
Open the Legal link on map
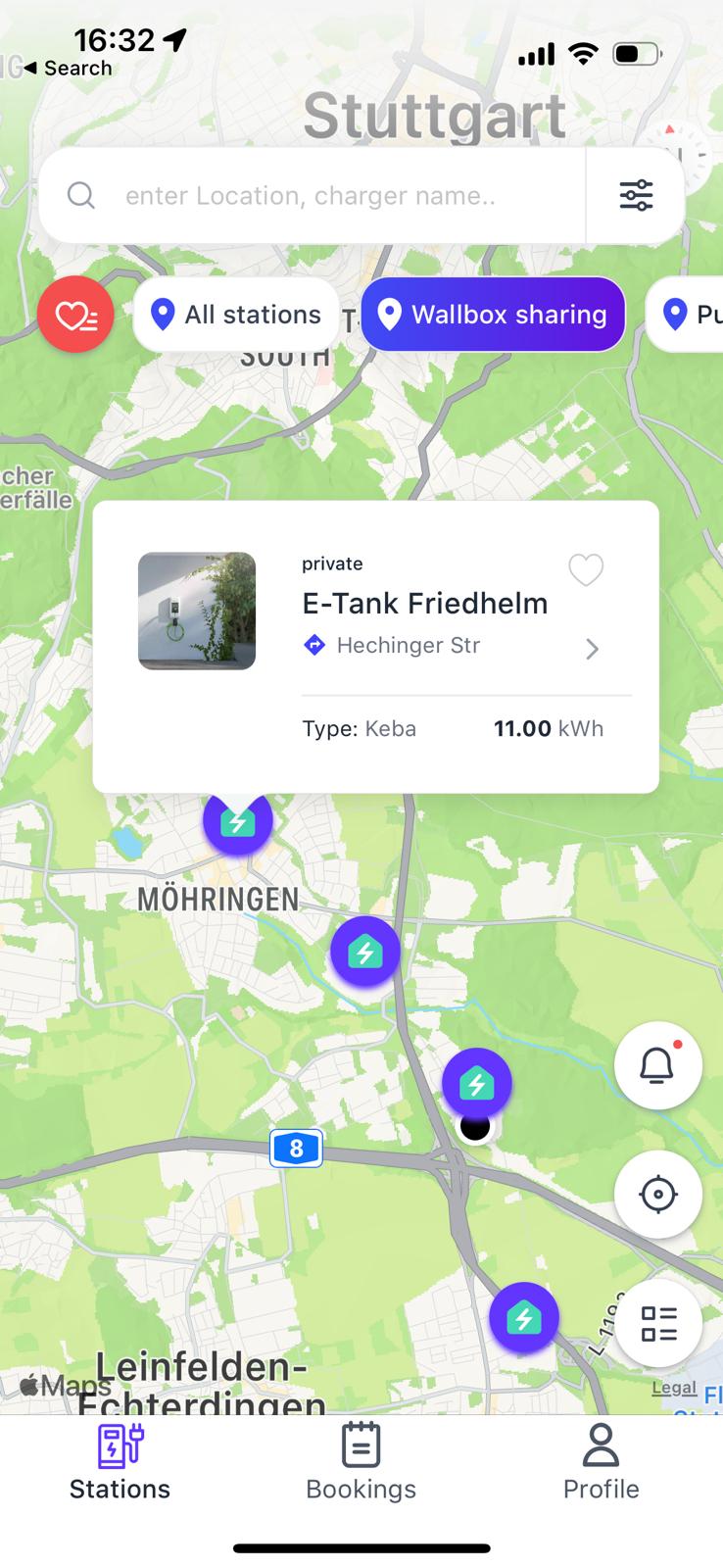[673, 1388]
